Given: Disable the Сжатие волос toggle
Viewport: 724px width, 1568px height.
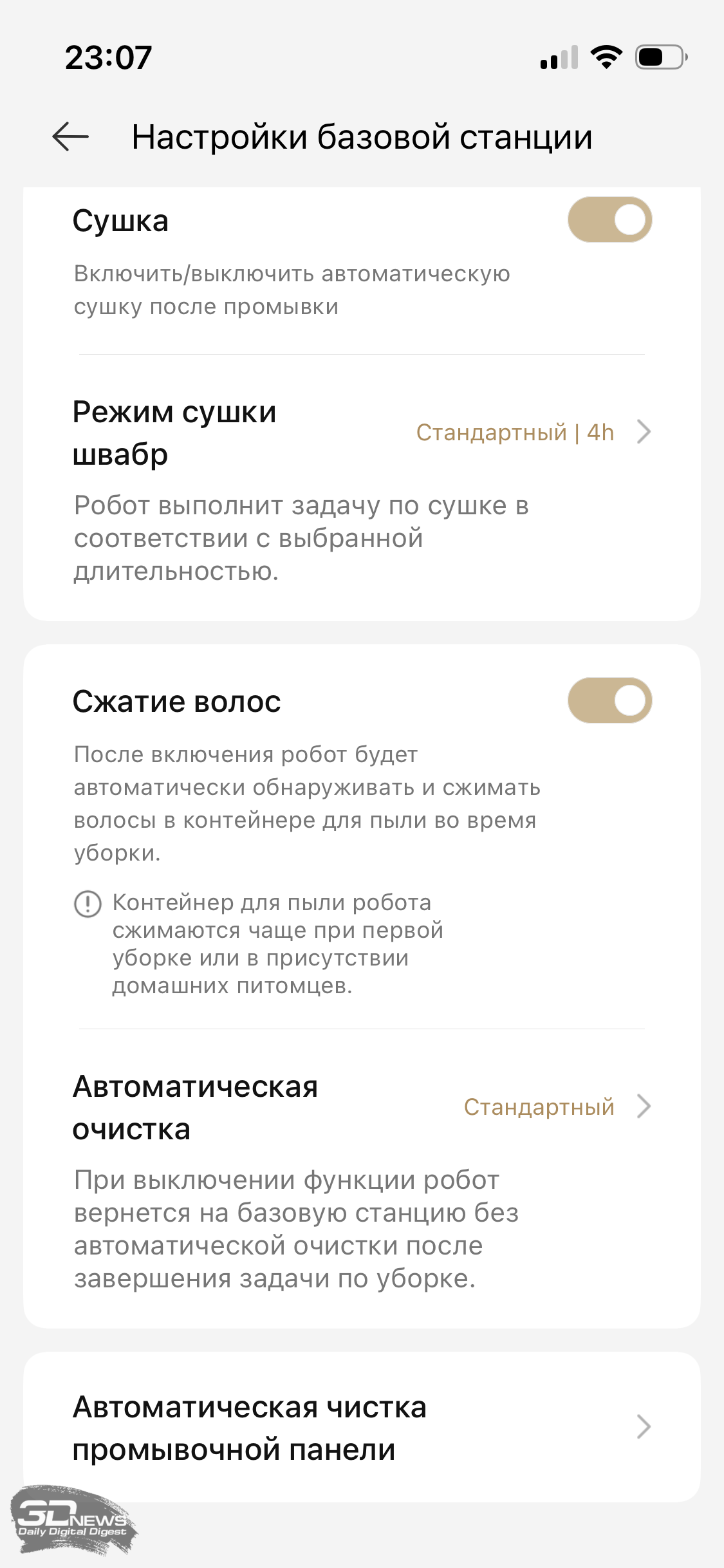Looking at the screenshot, I should click(x=609, y=700).
